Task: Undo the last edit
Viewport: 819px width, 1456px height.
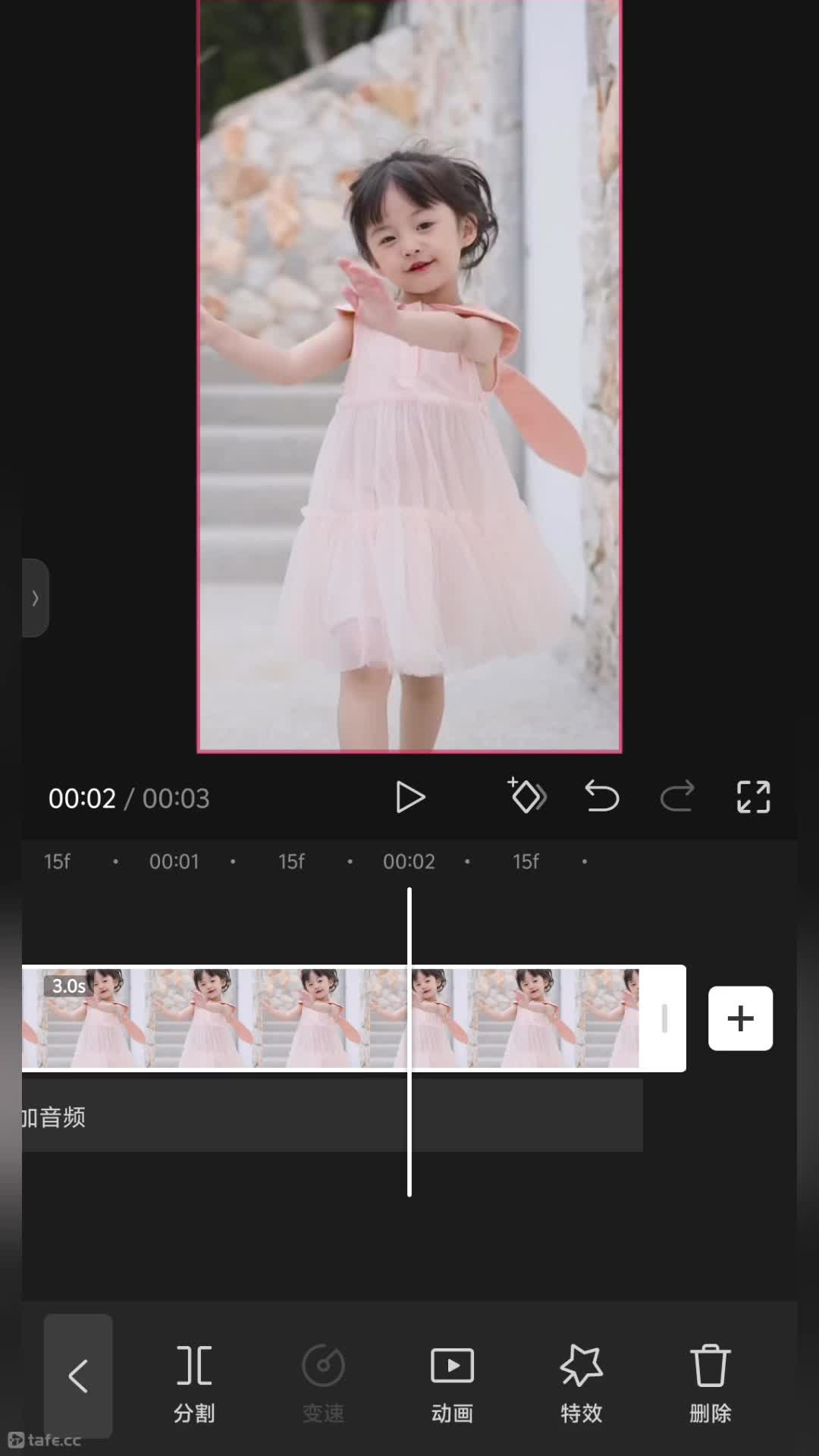Action: click(x=602, y=797)
